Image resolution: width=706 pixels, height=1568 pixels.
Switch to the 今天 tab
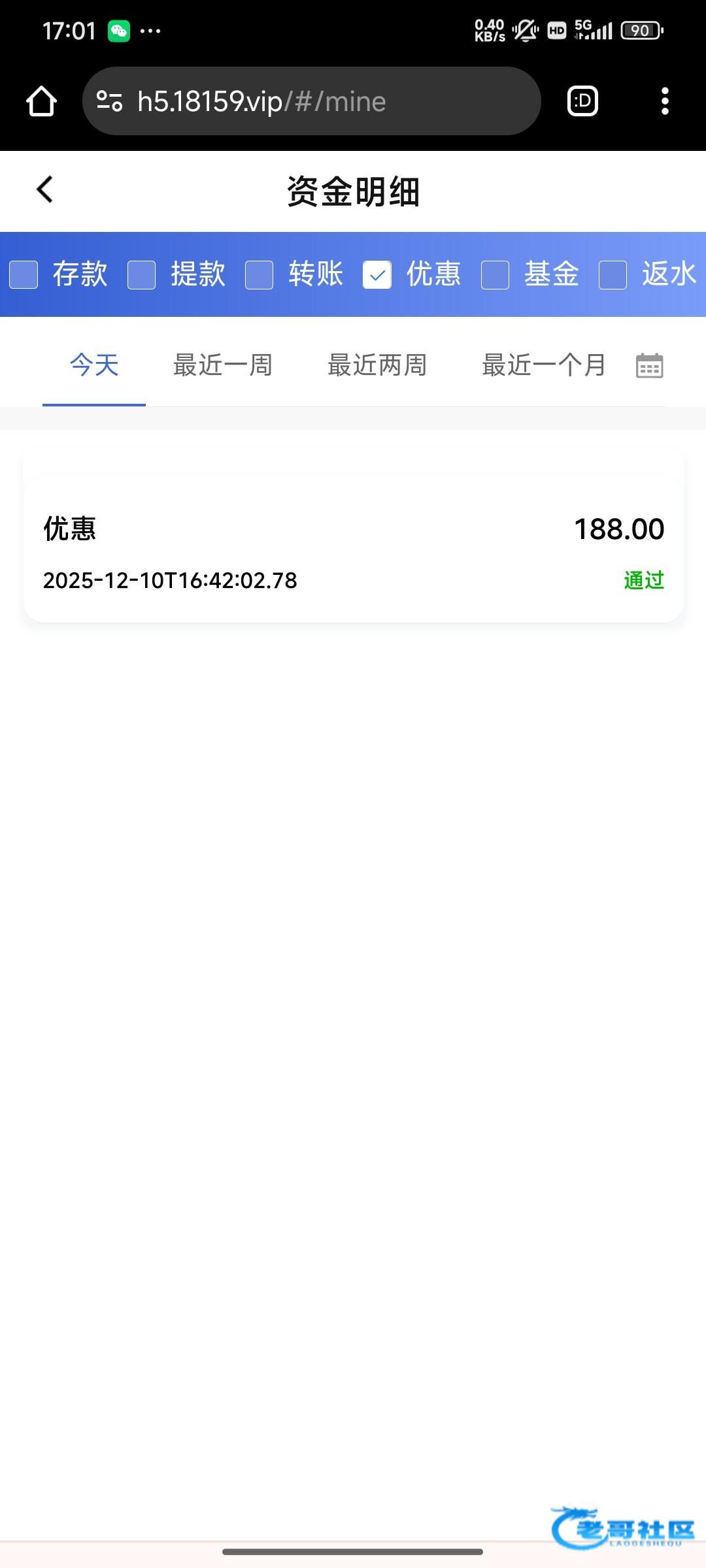point(94,365)
